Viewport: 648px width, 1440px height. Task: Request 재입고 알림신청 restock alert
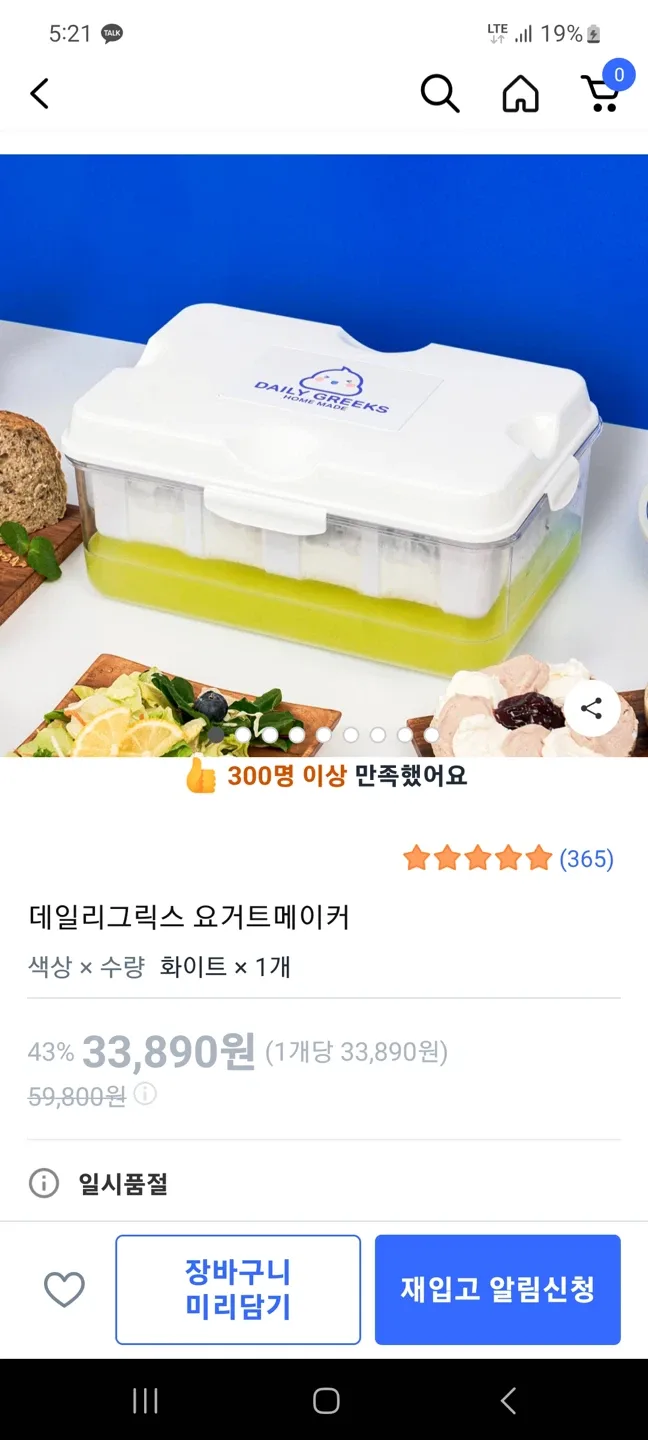[497, 1289]
